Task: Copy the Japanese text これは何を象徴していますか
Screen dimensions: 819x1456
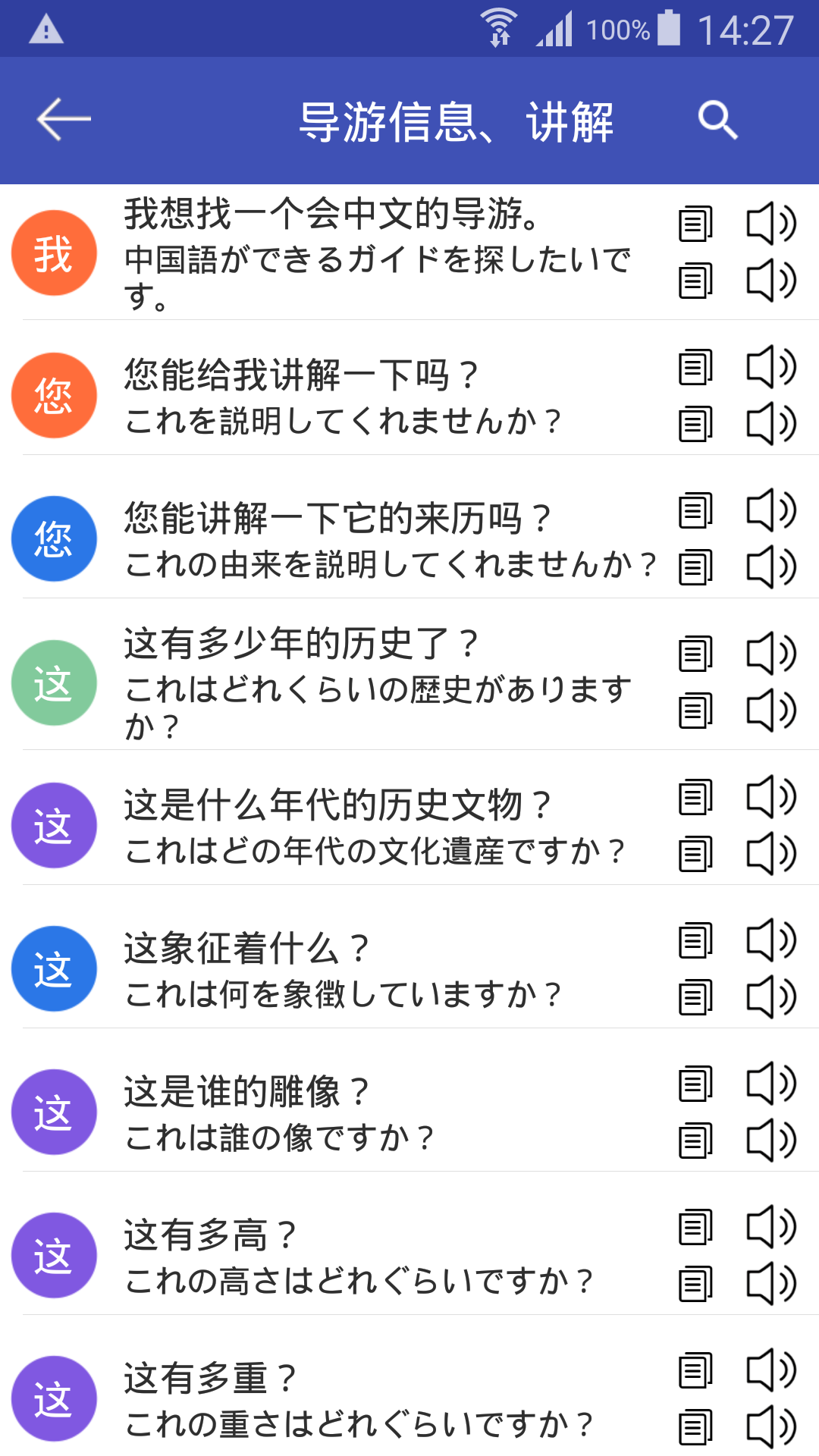Action: pyautogui.click(x=696, y=995)
